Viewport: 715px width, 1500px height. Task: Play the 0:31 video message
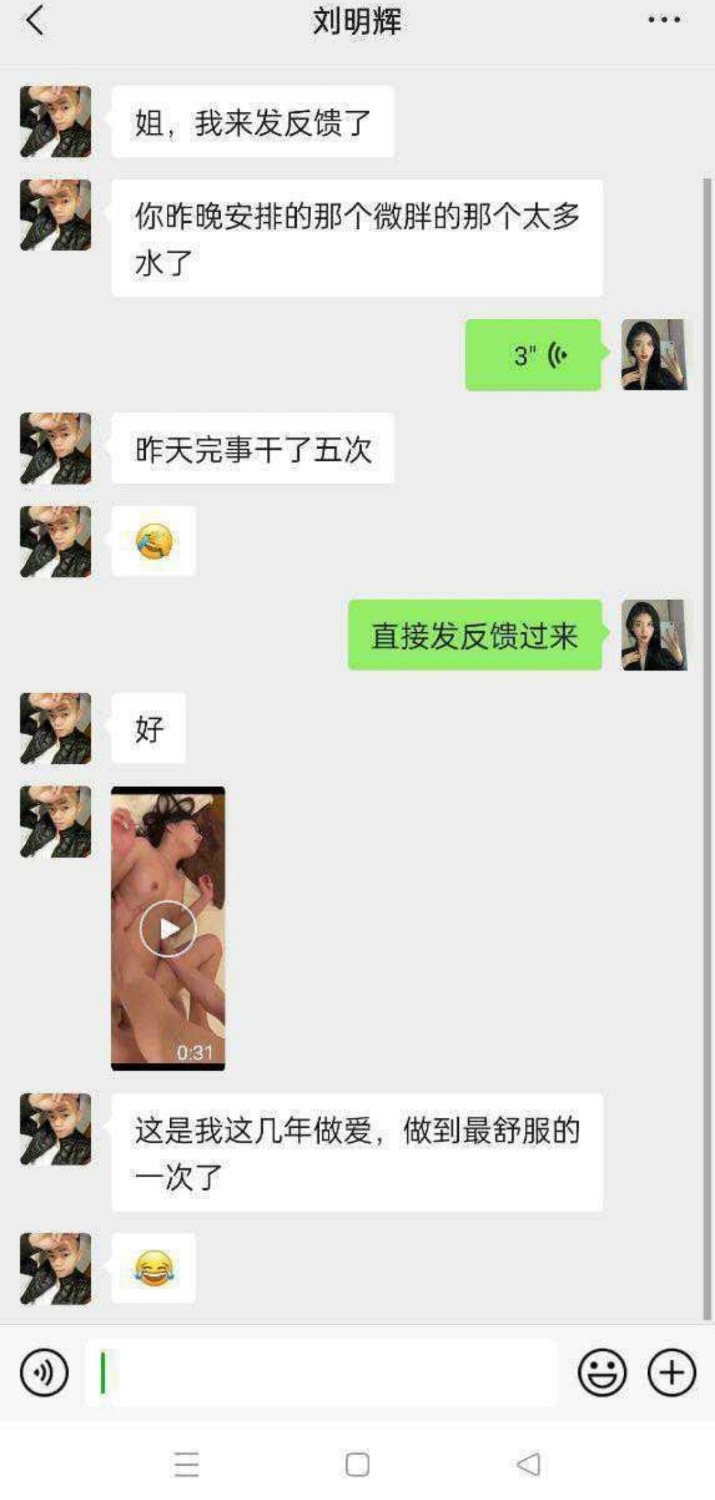pyautogui.click(x=168, y=929)
